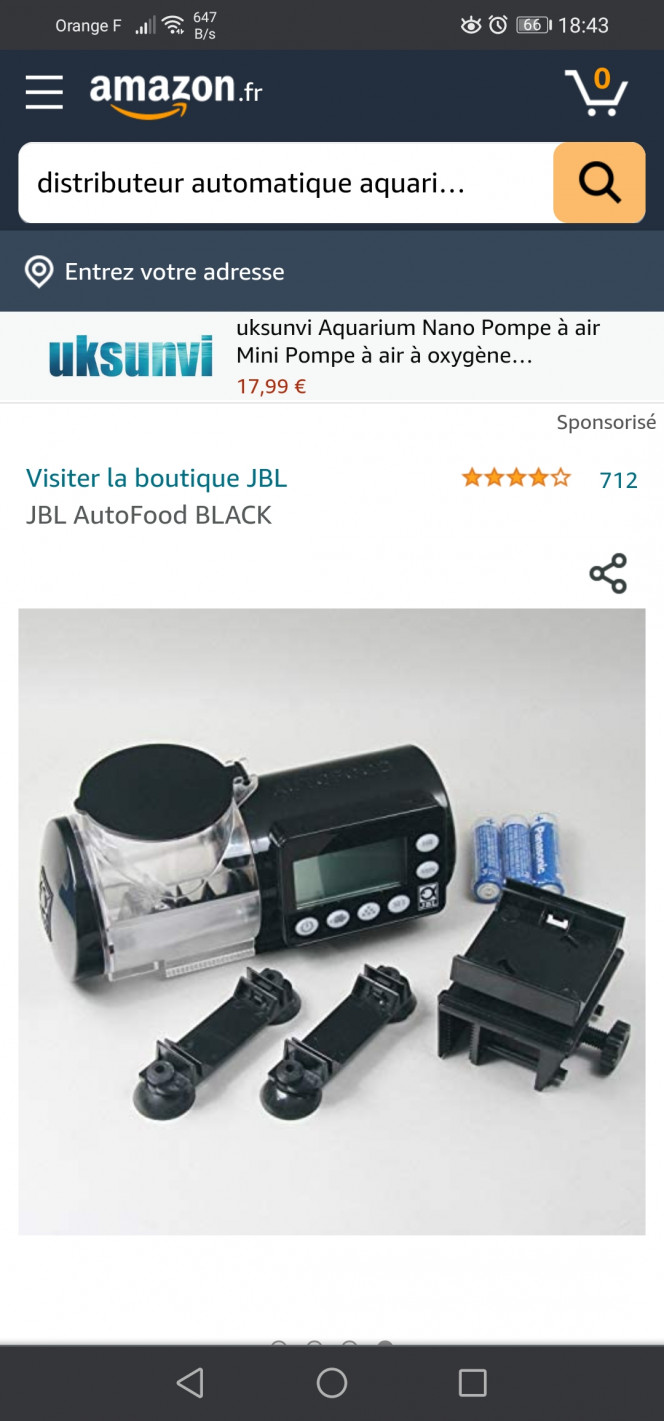Visit the JBL store link
Image resolution: width=664 pixels, height=1421 pixels.
[156, 478]
